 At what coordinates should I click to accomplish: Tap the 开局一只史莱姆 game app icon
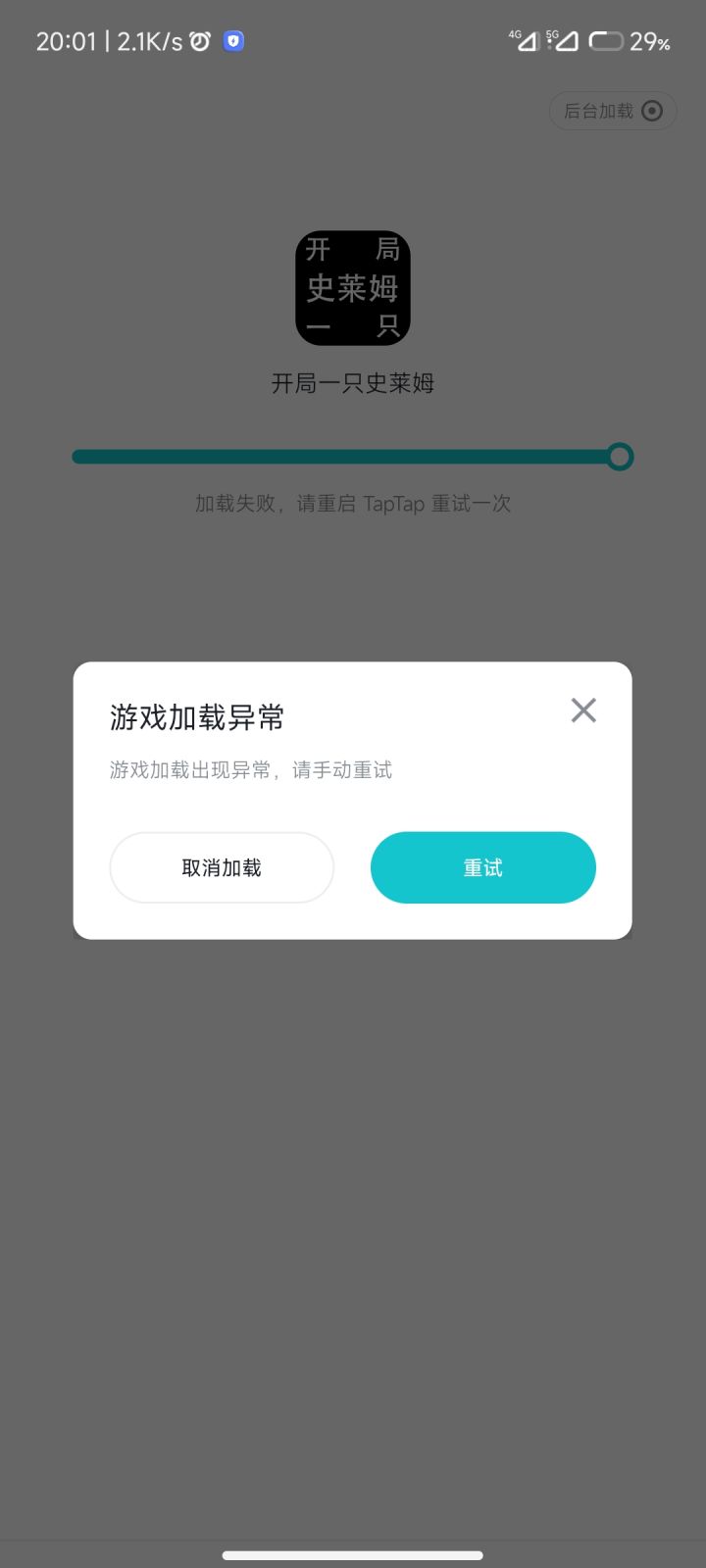click(x=352, y=287)
